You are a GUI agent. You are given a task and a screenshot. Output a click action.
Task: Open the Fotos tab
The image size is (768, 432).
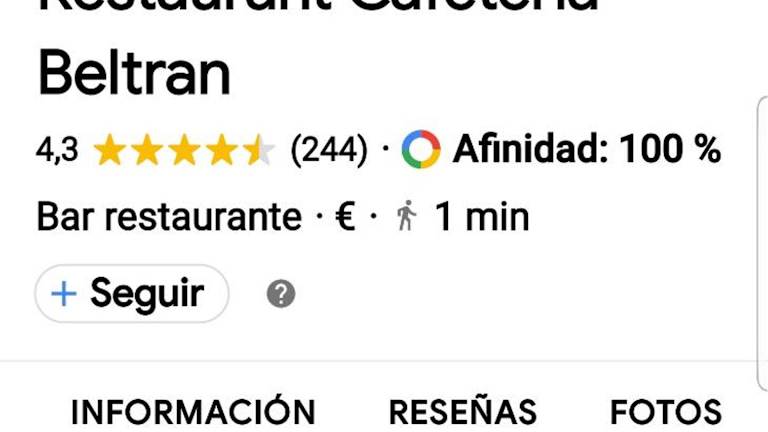pos(665,411)
